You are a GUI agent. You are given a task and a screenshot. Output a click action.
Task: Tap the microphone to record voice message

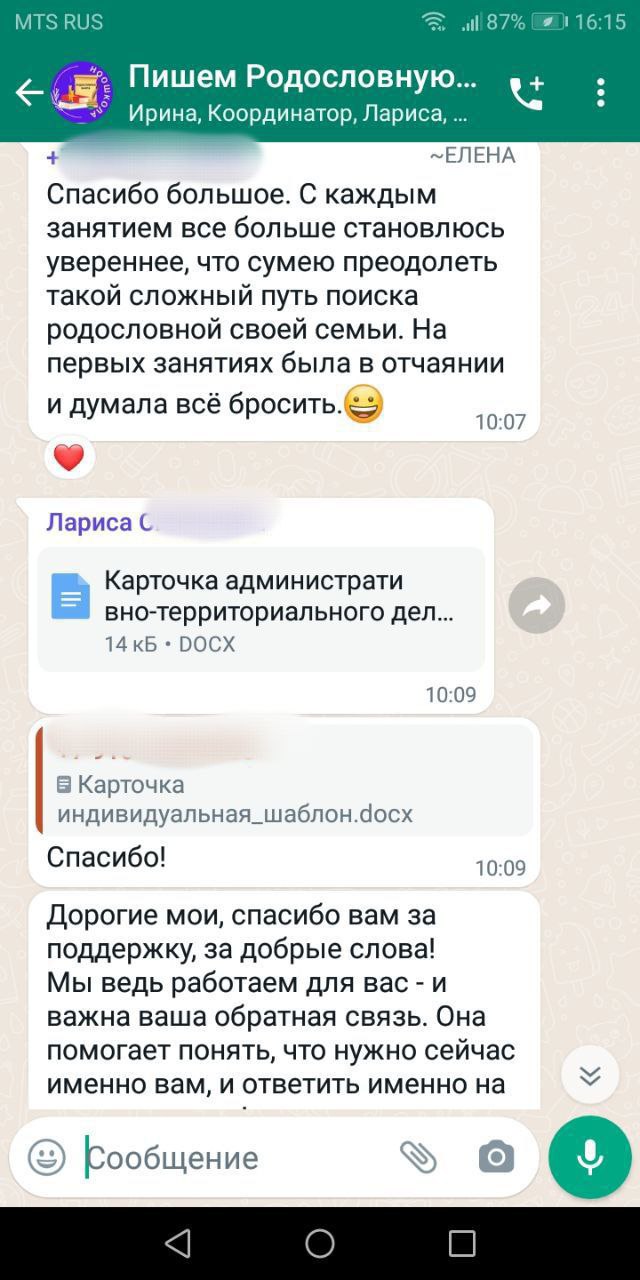[x=590, y=1157]
